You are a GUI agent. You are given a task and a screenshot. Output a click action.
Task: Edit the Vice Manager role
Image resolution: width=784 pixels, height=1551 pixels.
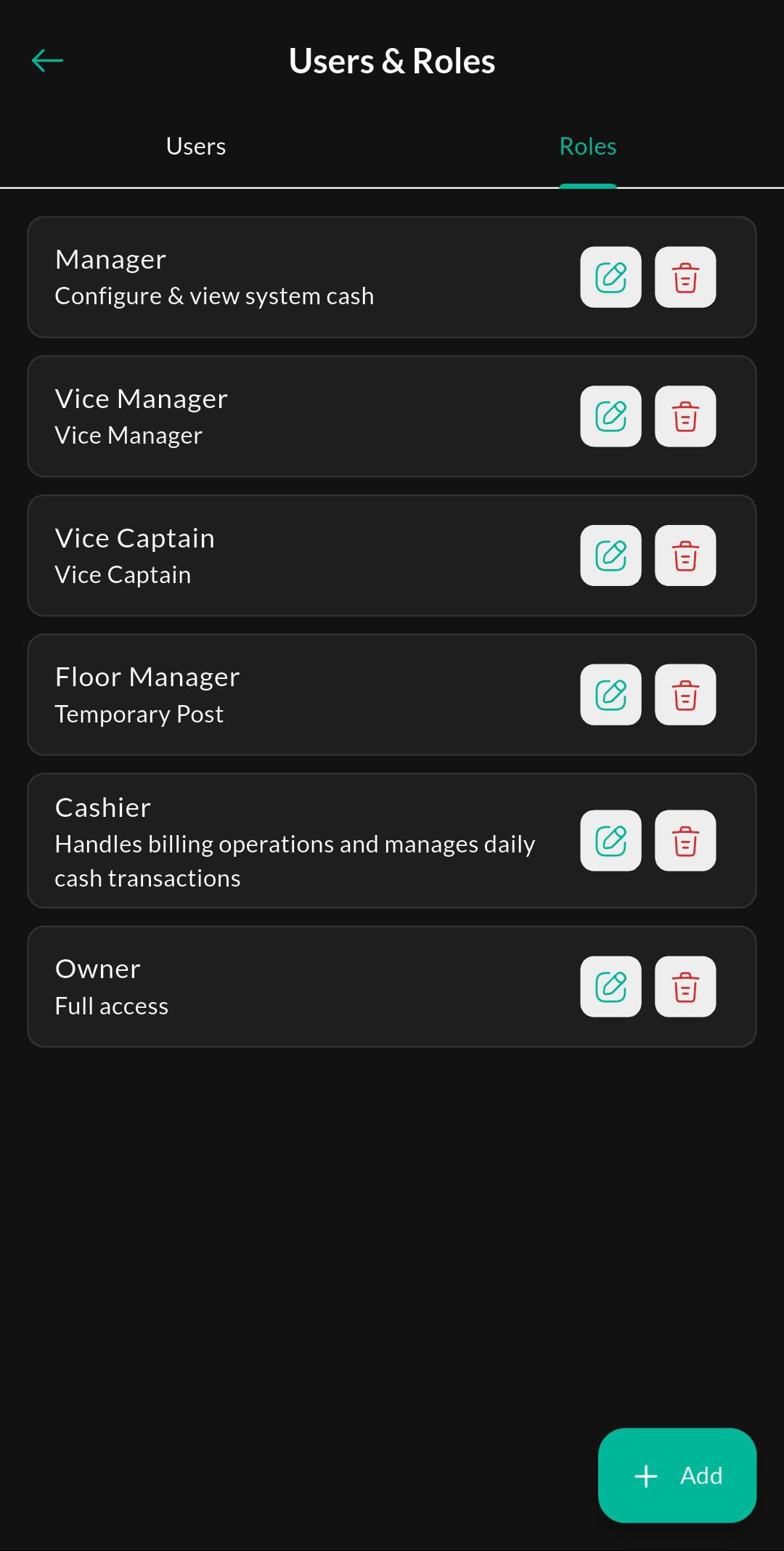[611, 417]
